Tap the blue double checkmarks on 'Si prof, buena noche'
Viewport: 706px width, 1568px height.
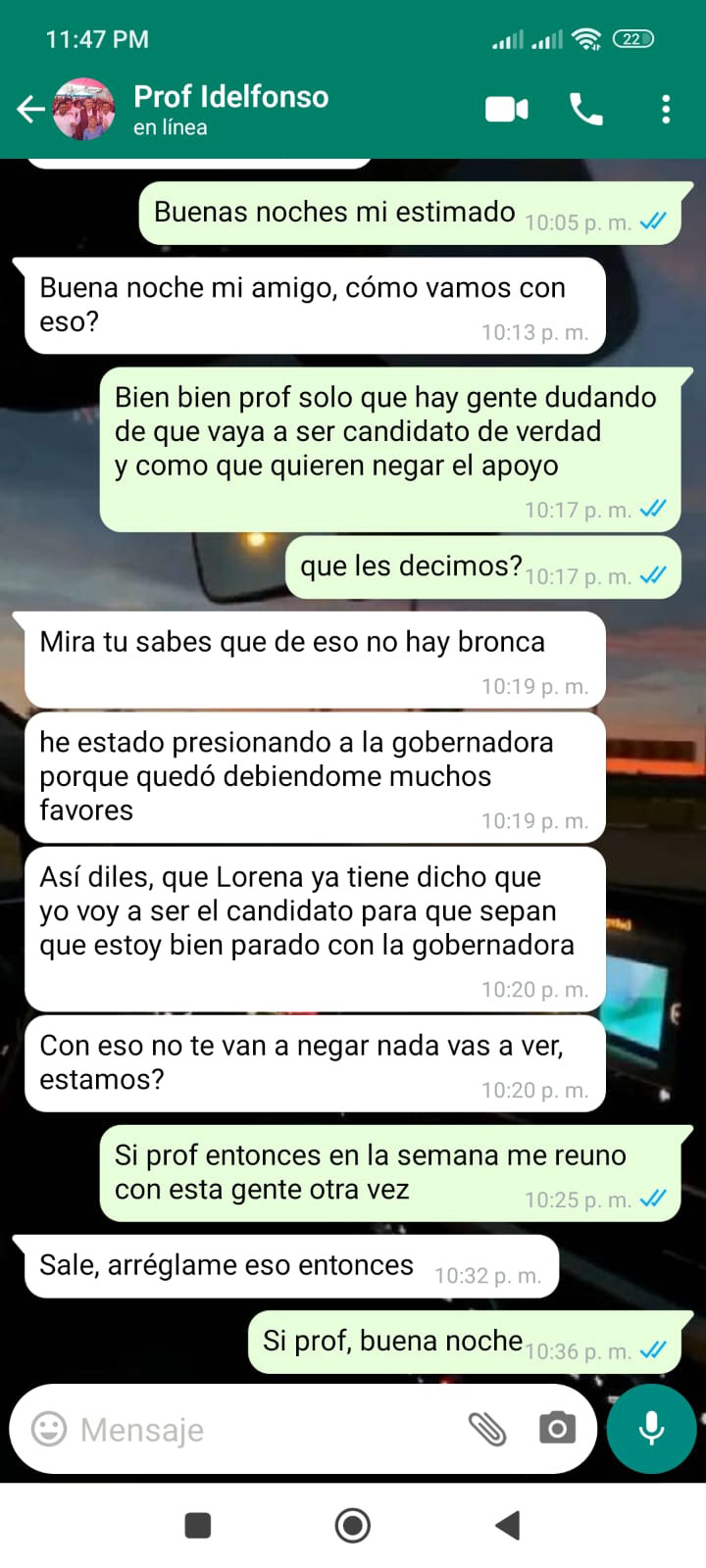point(653,1349)
